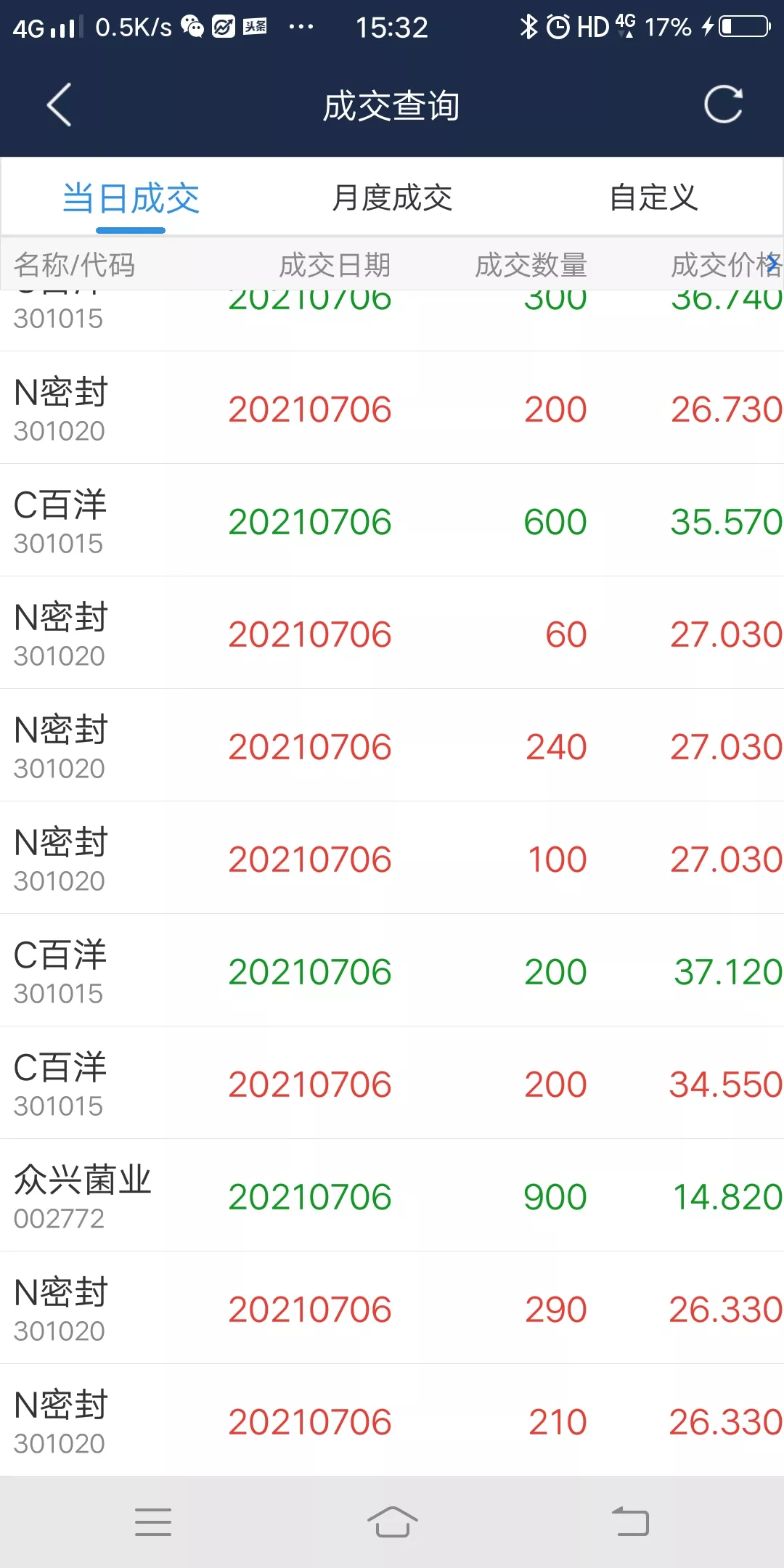Open the C百洋 trade at 37.120

point(392,971)
